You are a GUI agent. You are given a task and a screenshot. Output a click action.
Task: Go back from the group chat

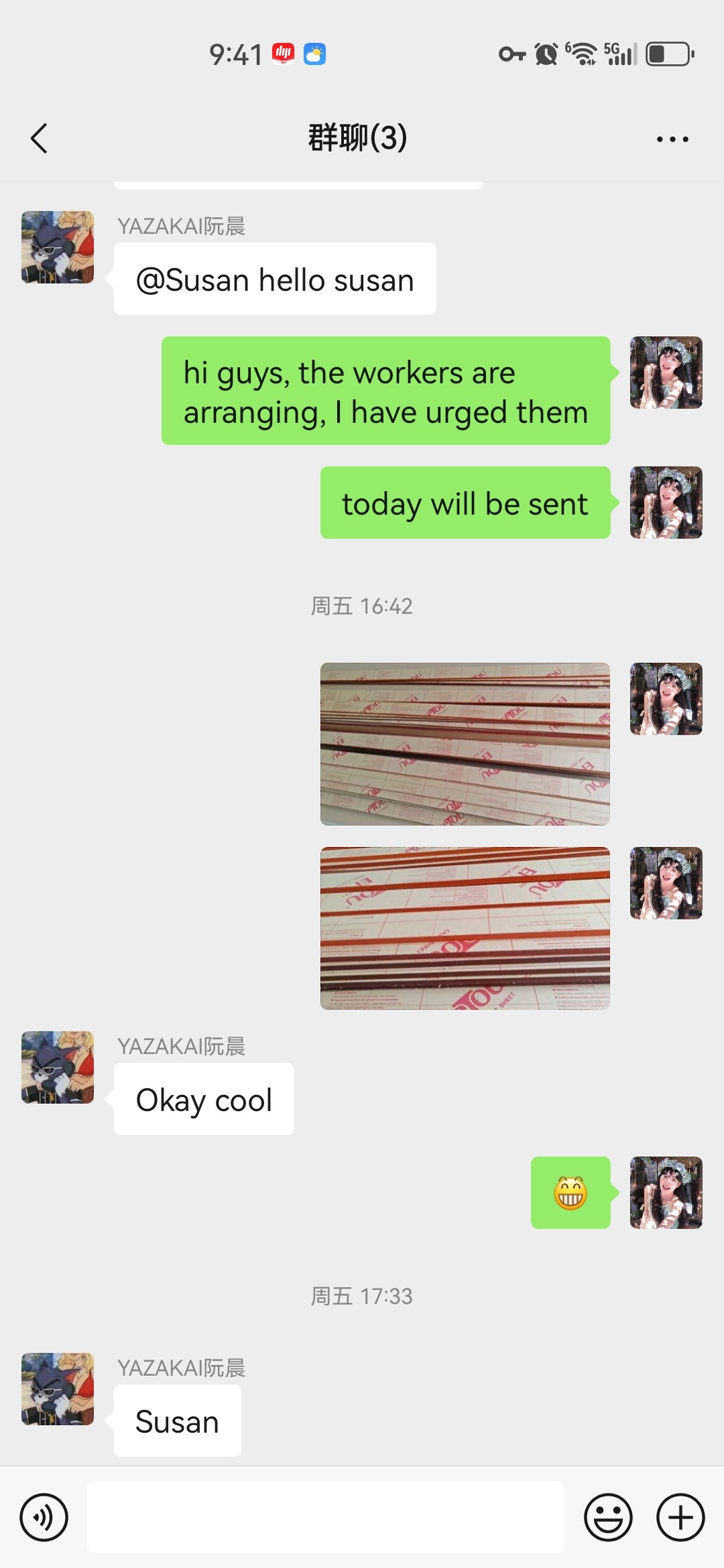pos(39,139)
